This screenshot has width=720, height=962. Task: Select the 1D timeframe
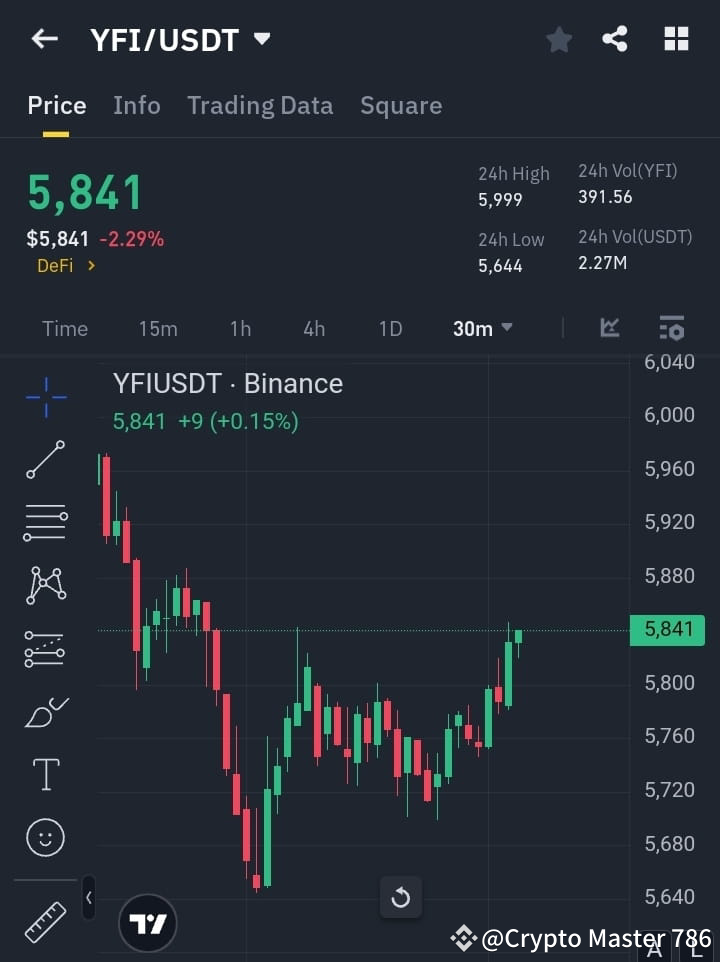[390, 328]
